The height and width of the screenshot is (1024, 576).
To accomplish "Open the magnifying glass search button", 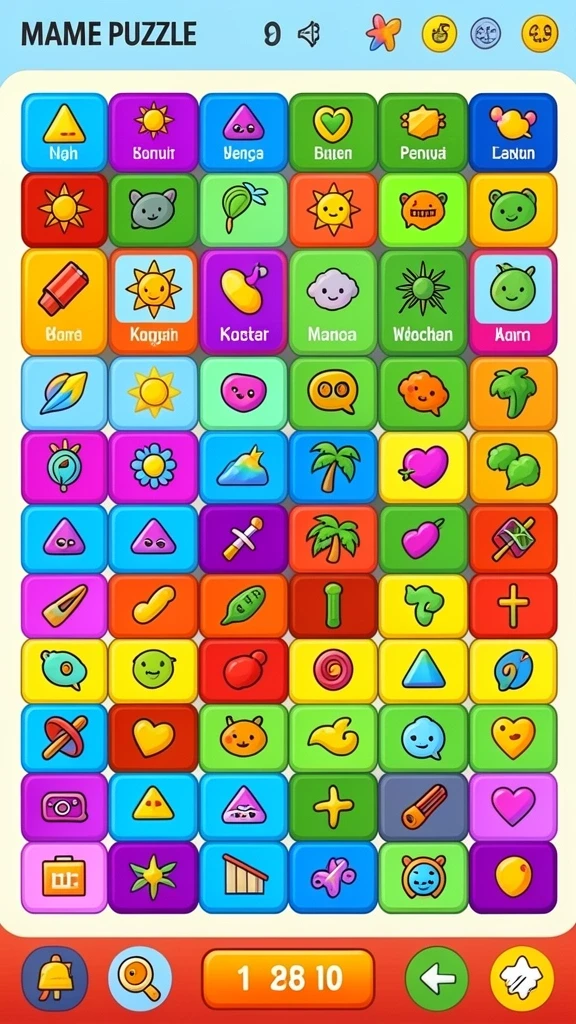I will [x=140, y=978].
